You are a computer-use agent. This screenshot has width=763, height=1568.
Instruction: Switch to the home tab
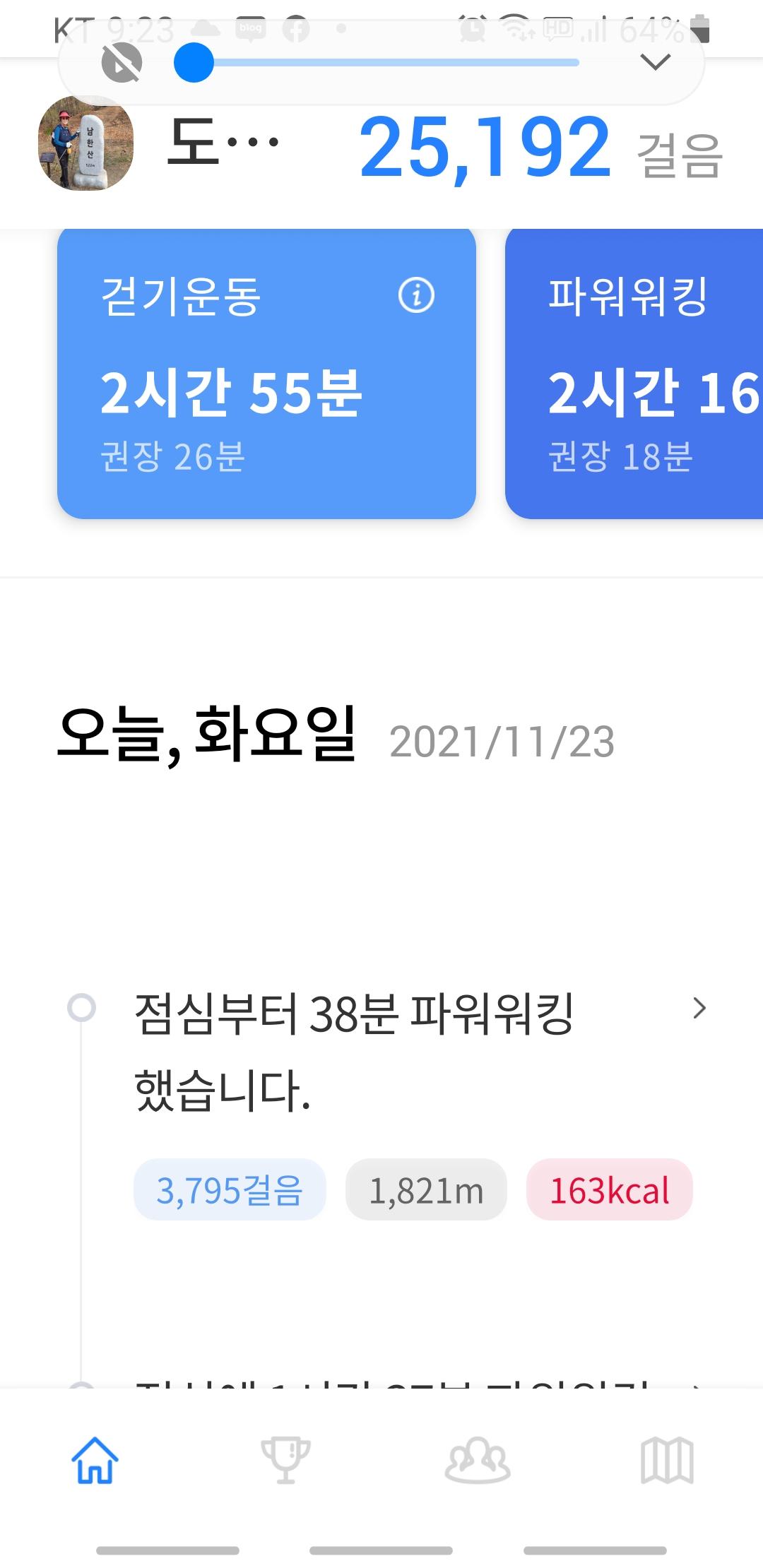(95, 1459)
